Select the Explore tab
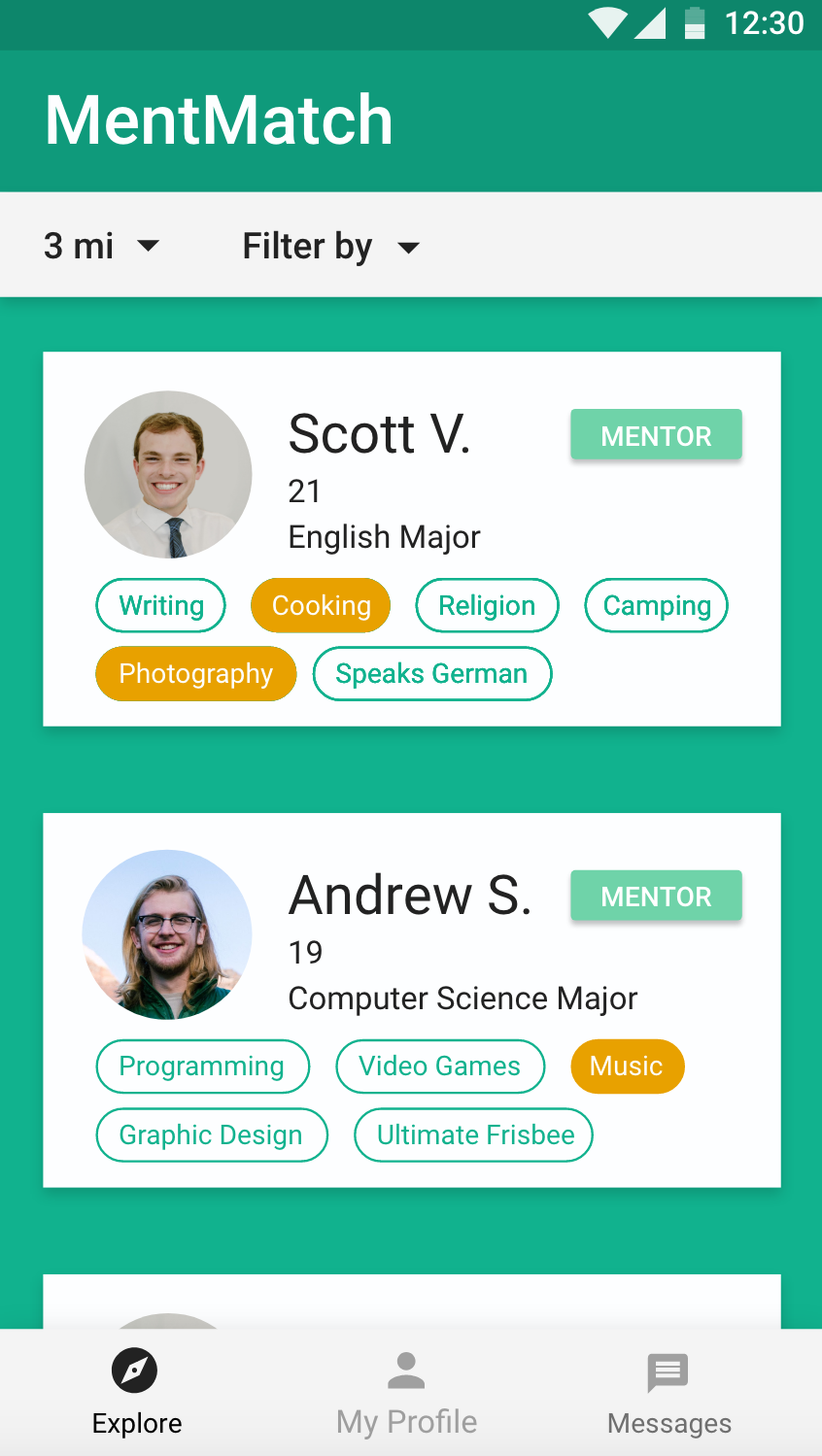 (136, 1393)
